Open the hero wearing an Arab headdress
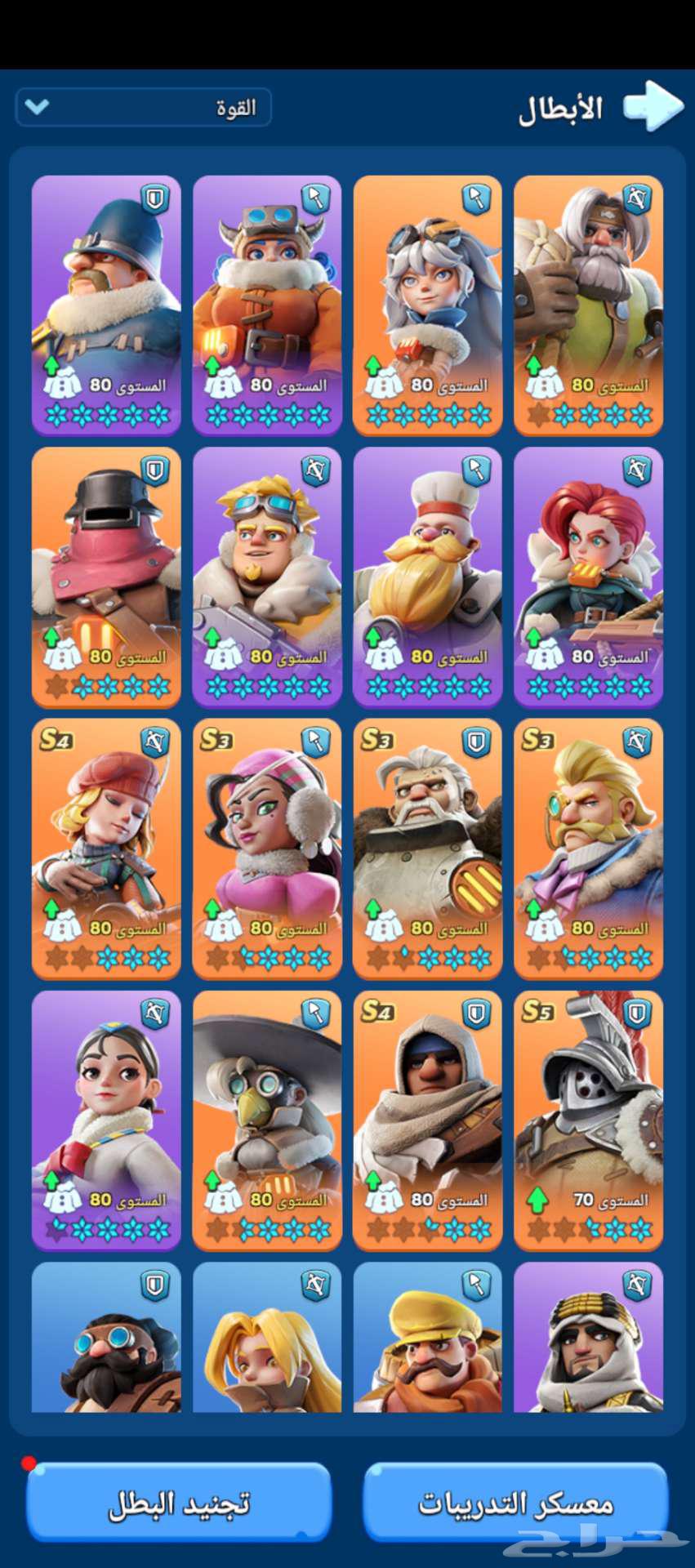 point(588,1339)
